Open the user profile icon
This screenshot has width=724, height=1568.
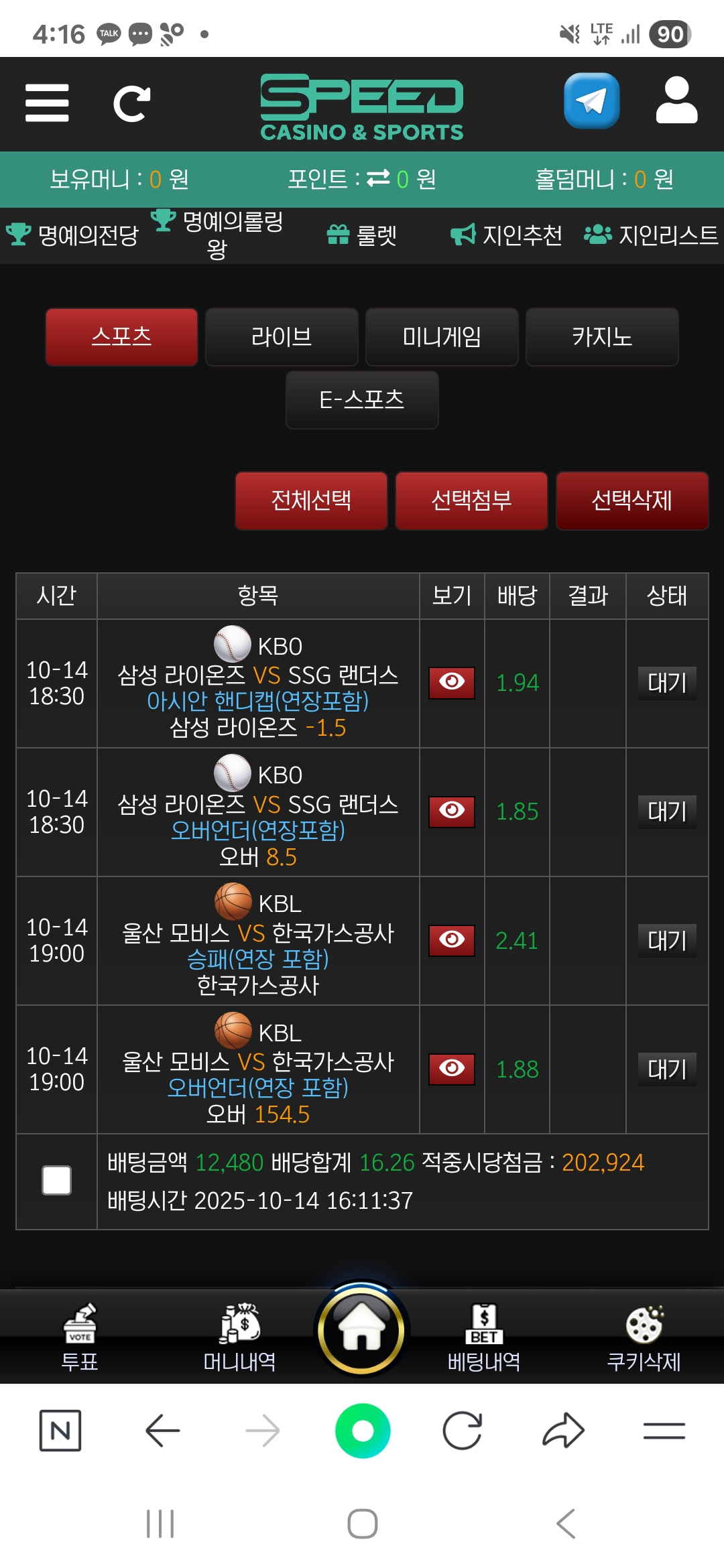(676, 101)
